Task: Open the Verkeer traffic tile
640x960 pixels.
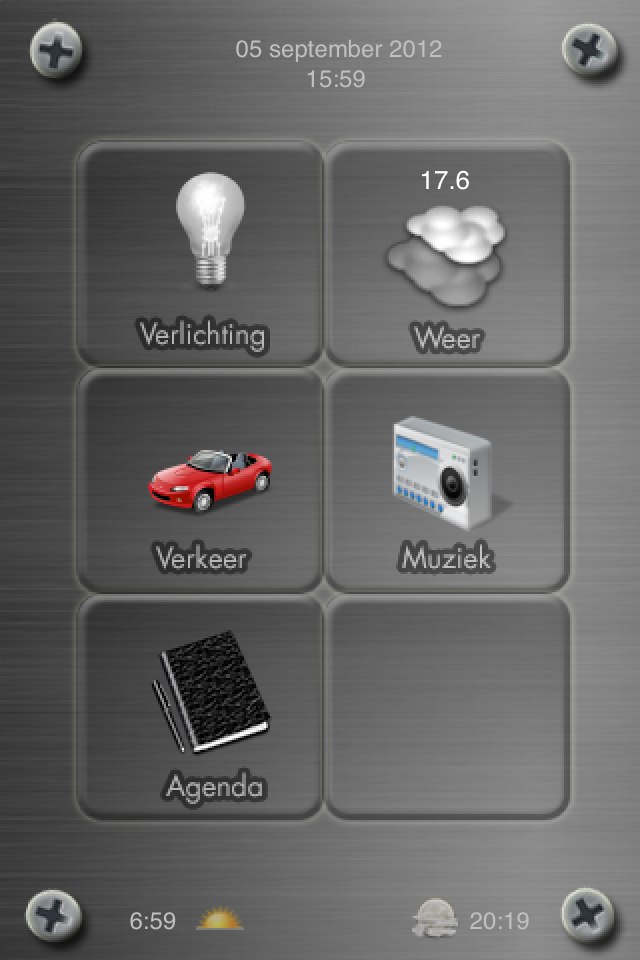Action: point(200,480)
